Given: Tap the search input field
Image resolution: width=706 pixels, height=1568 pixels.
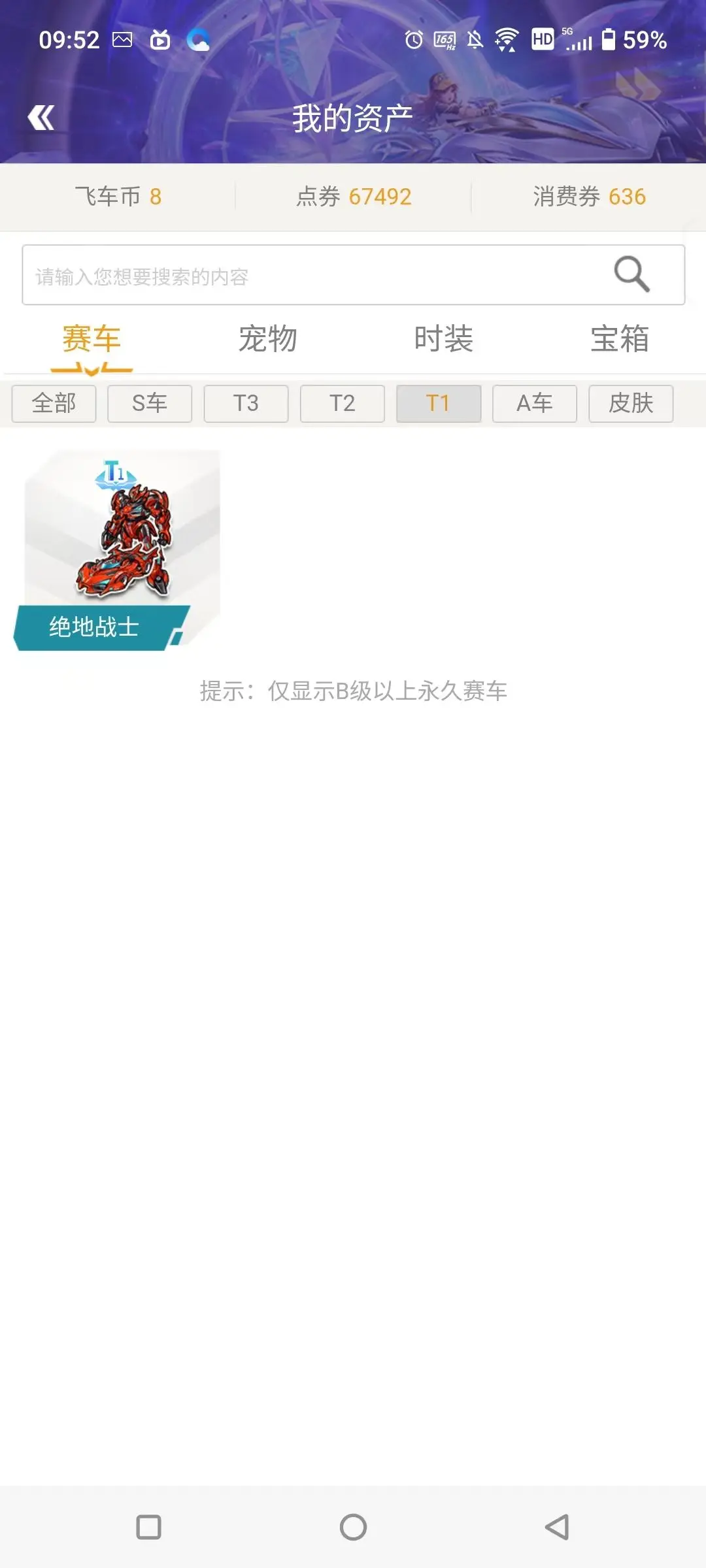Looking at the screenshot, I should tap(353, 275).
